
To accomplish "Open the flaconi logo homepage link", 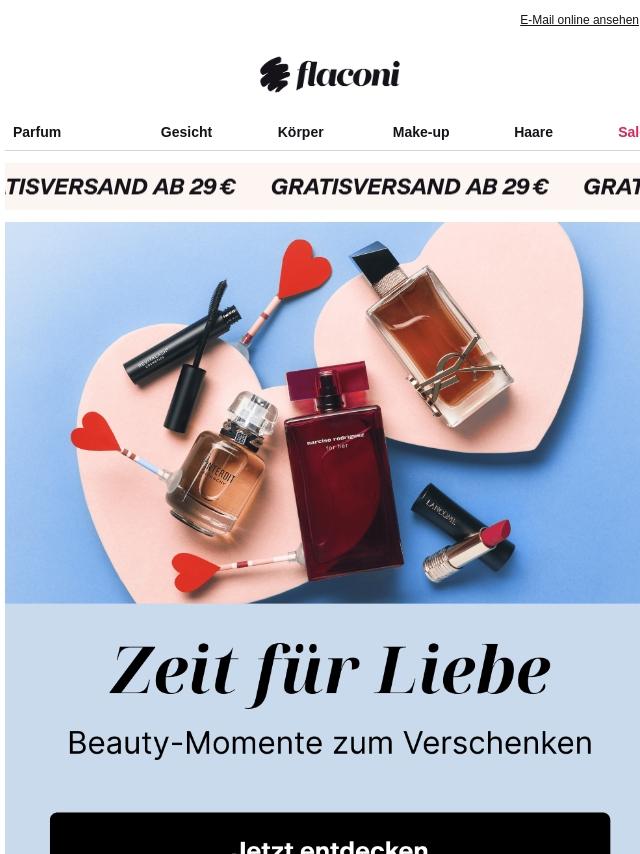I will point(330,75).
